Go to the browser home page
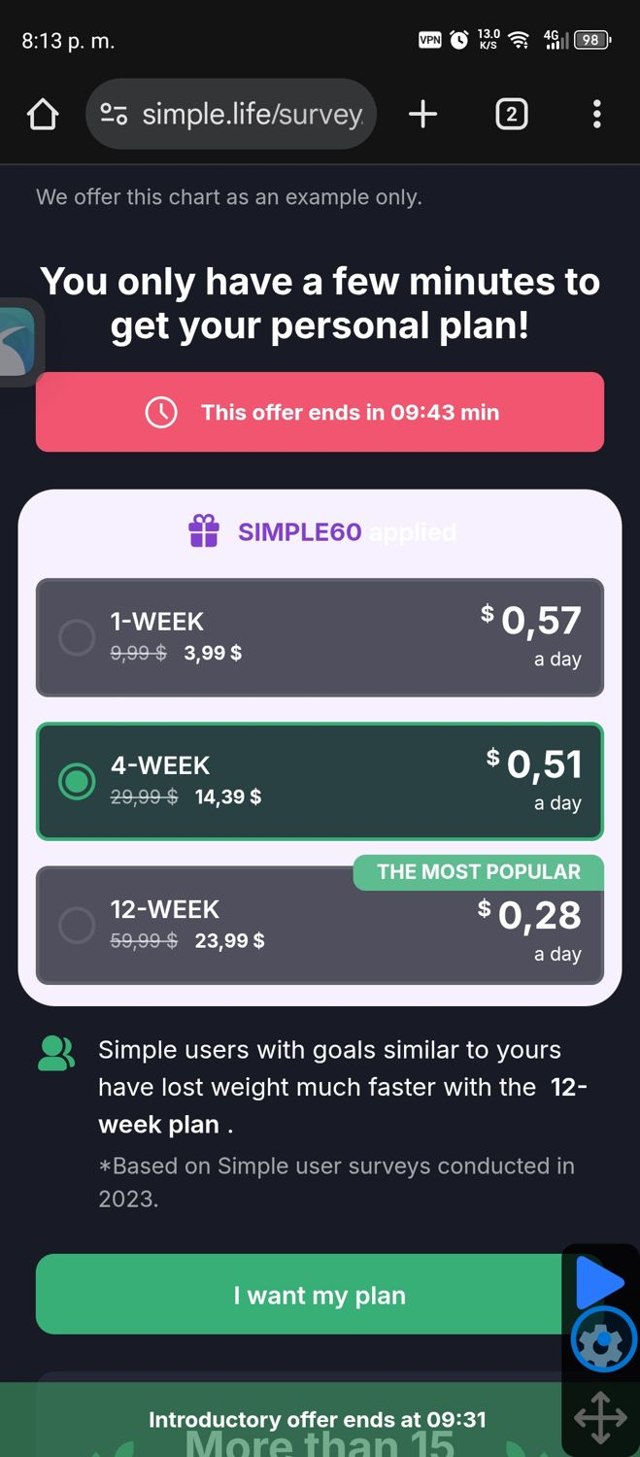The height and width of the screenshot is (1457, 640). tap(42, 115)
